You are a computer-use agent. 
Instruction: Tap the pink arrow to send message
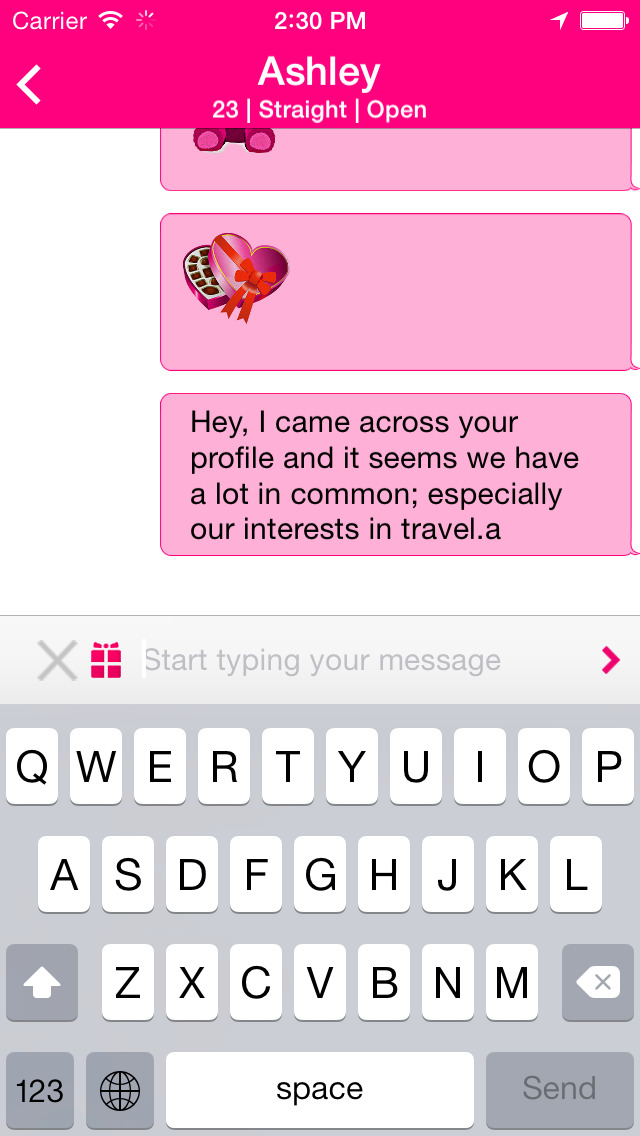pyautogui.click(x=609, y=660)
